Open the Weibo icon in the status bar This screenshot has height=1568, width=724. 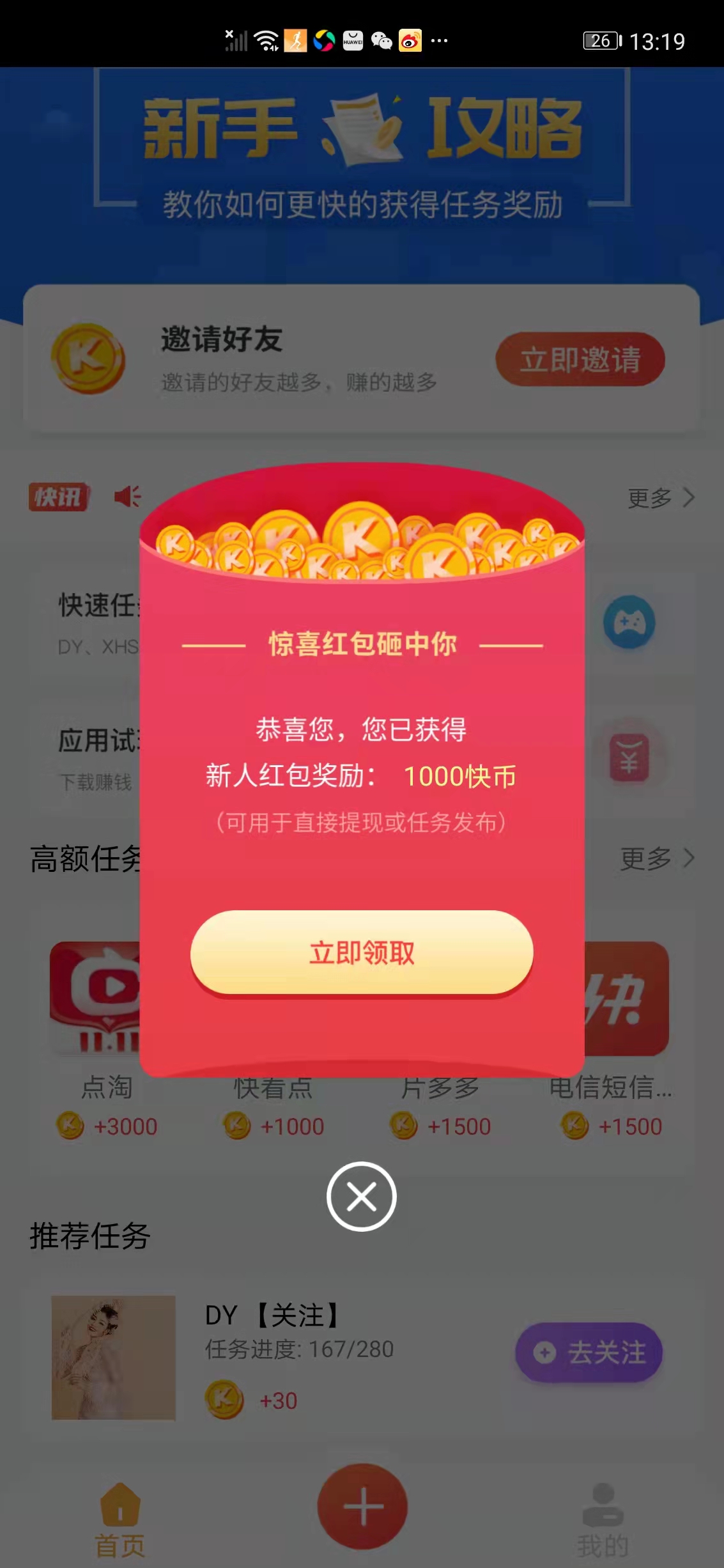pos(411,41)
